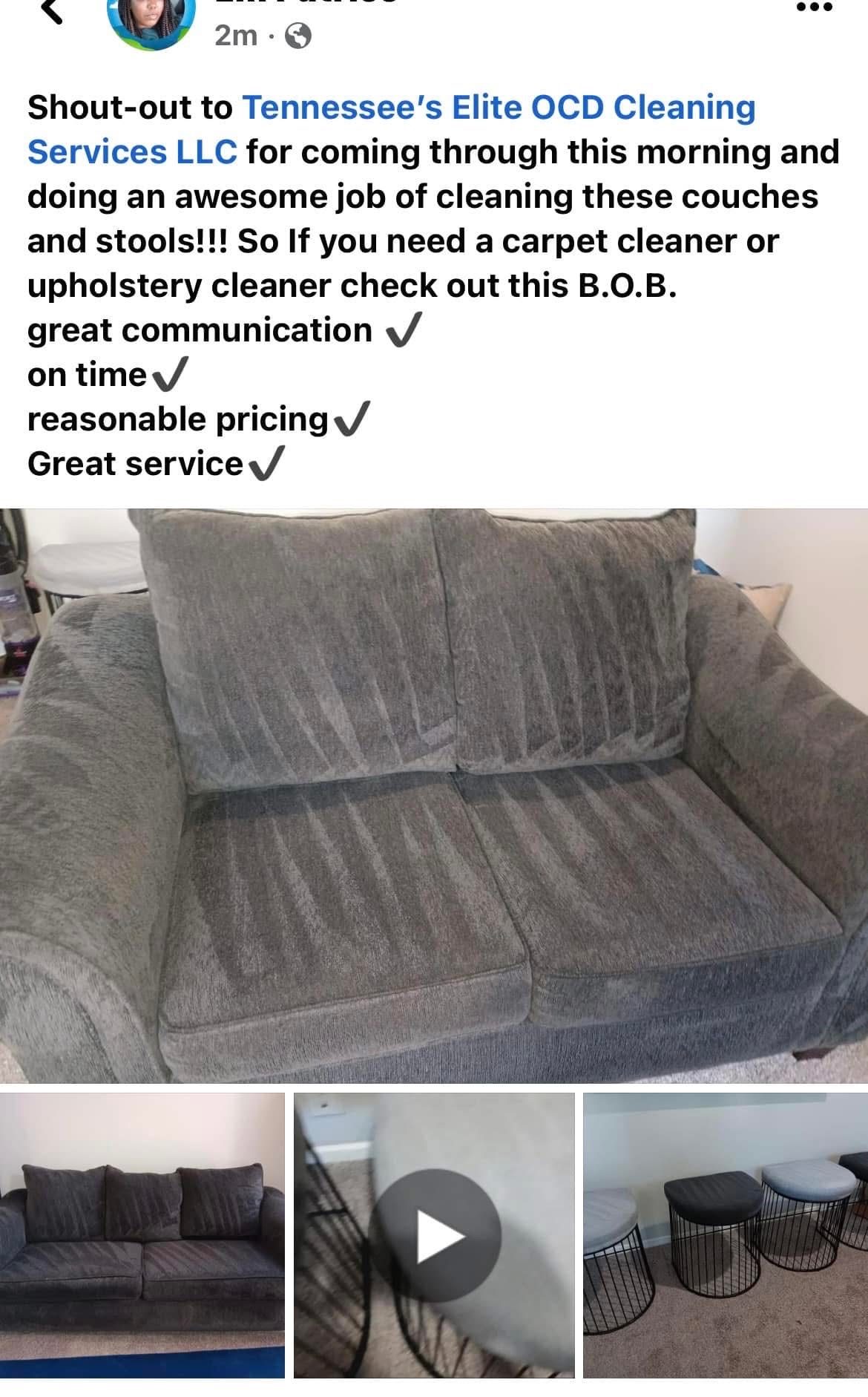
Task: Open the wire stools photo
Action: (725, 1235)
